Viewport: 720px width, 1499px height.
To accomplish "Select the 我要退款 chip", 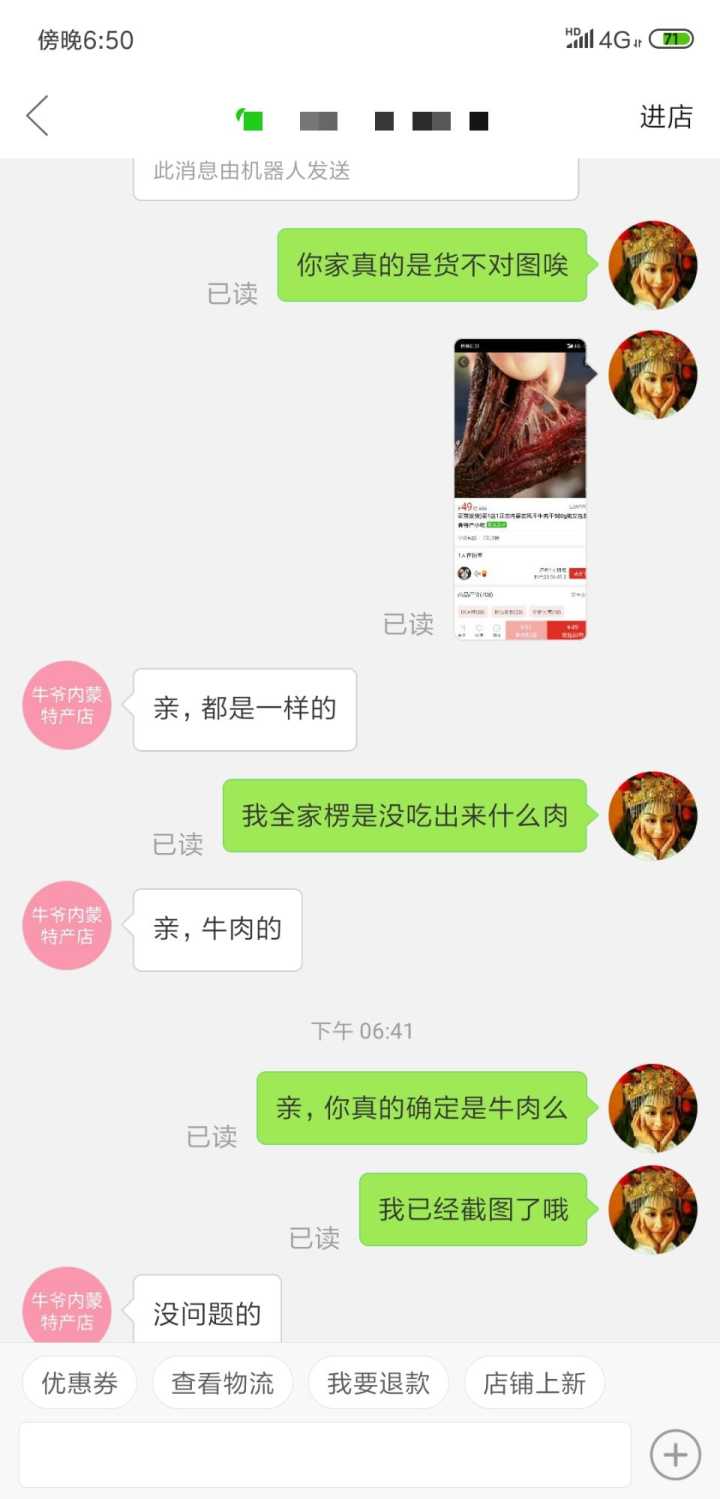I will click(378, 1383).
